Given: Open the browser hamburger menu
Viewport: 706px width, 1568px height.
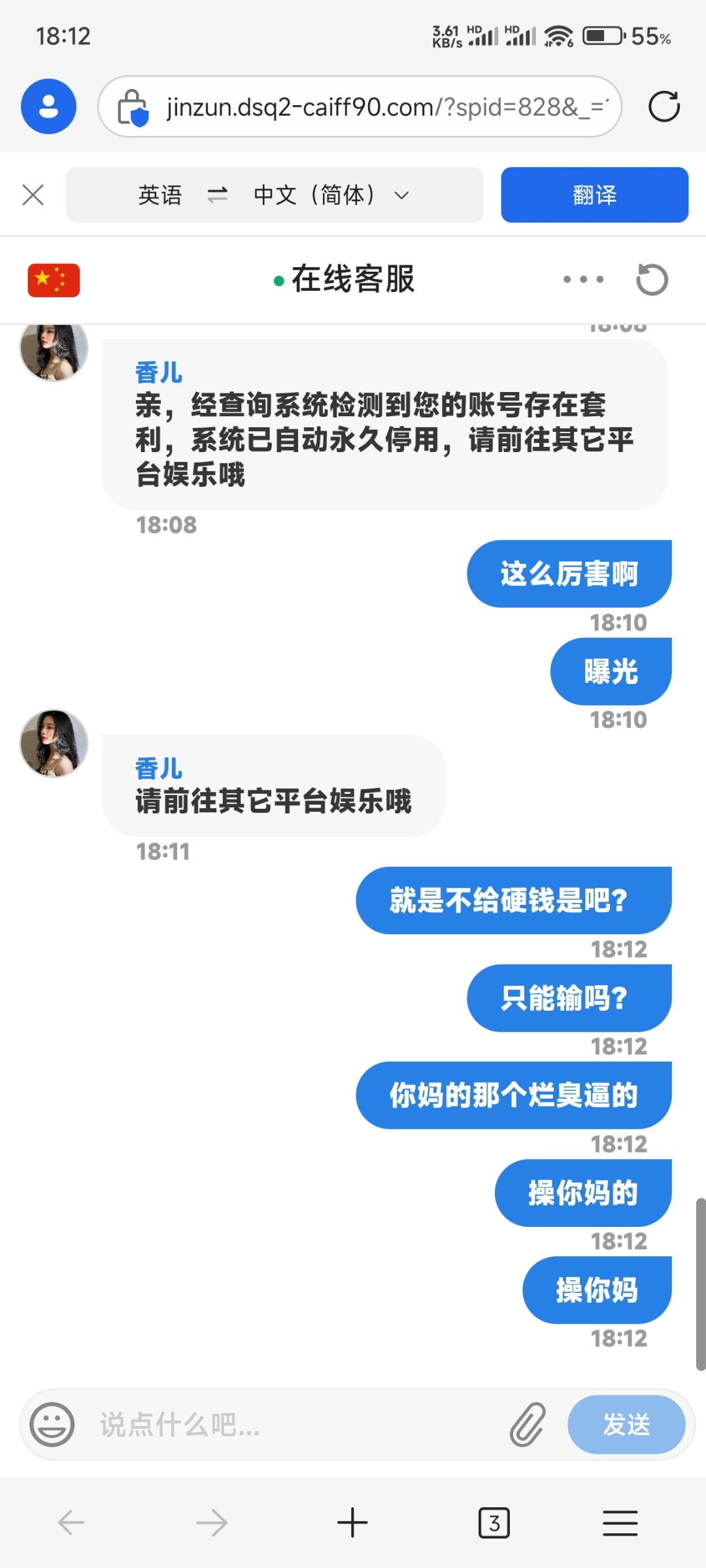Looking at the screenshot, I should point(620,1523).
